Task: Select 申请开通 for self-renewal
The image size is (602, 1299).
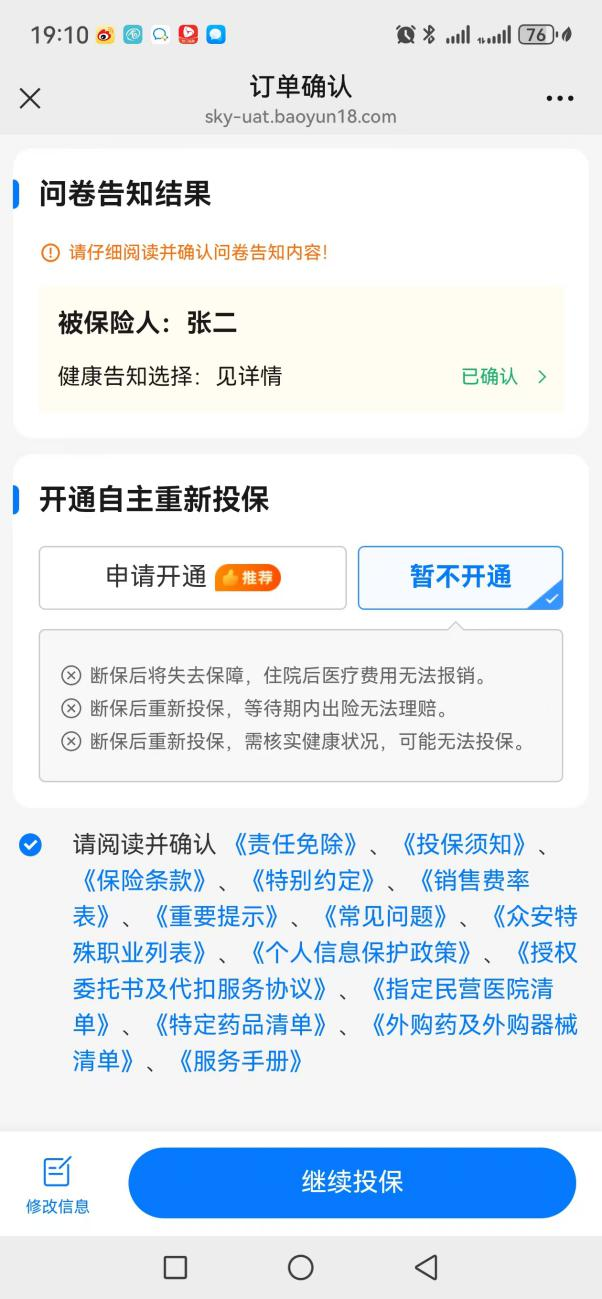Action: coord(193,577)
